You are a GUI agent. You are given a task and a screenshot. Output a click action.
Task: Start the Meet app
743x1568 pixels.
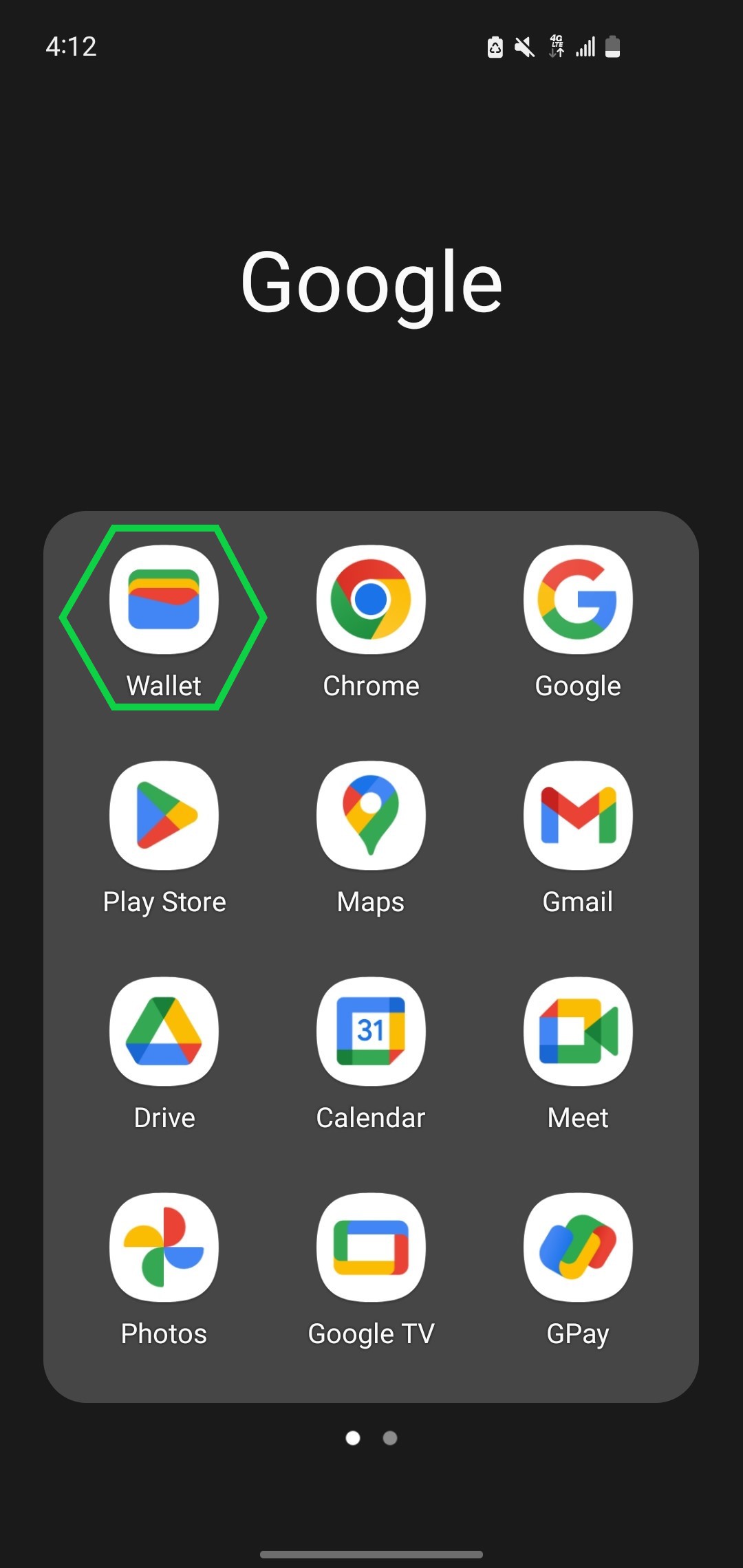coord(578,1032)
